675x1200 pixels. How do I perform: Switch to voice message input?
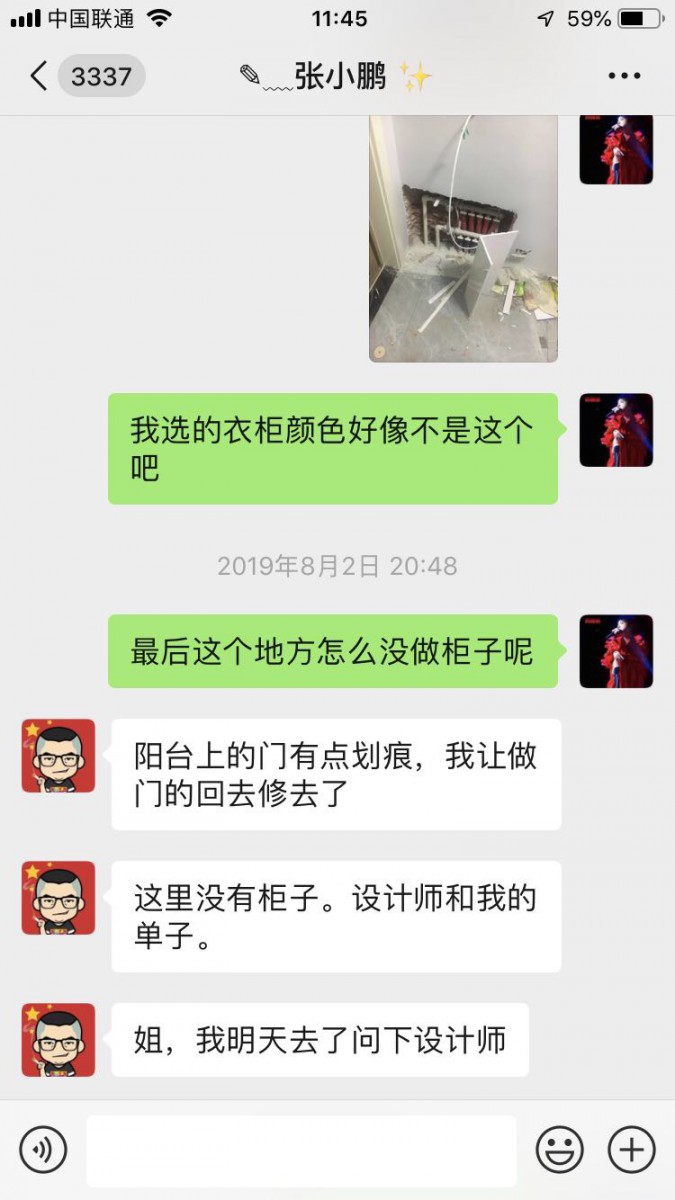[x=43, y=1150]
